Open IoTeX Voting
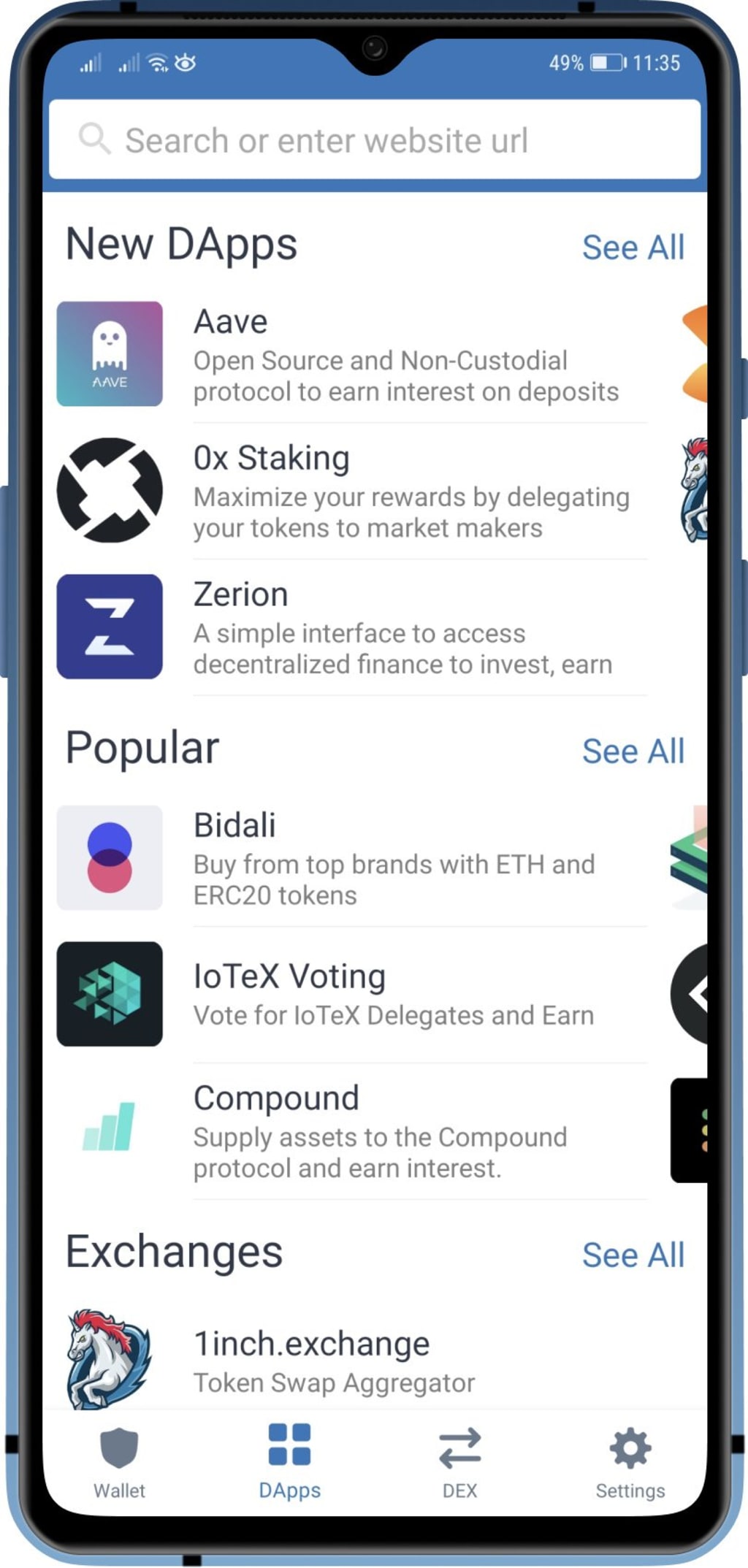The width and height of the screenshot is (748, 1568). pyautogui.click(x=351, y=995)
